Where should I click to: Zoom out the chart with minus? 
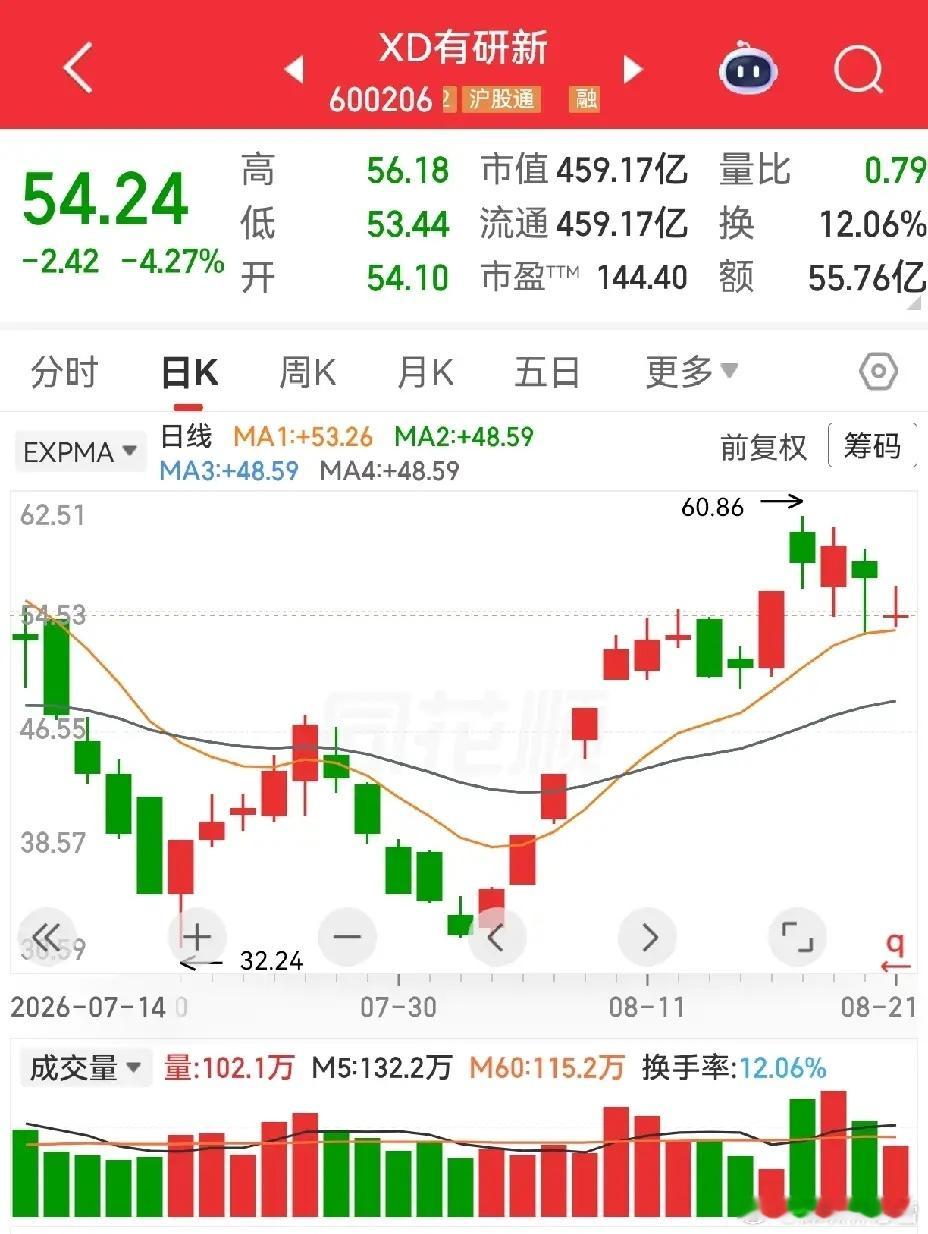[x=347, y=937]
